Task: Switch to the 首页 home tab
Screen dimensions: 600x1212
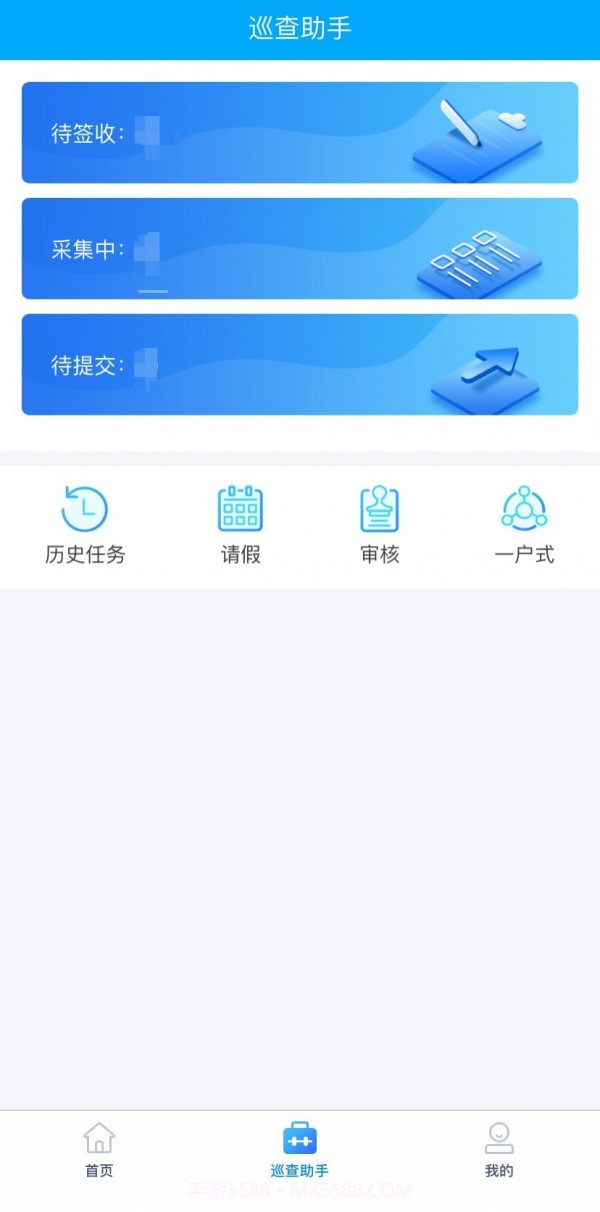Action: tap(99, 1150)
